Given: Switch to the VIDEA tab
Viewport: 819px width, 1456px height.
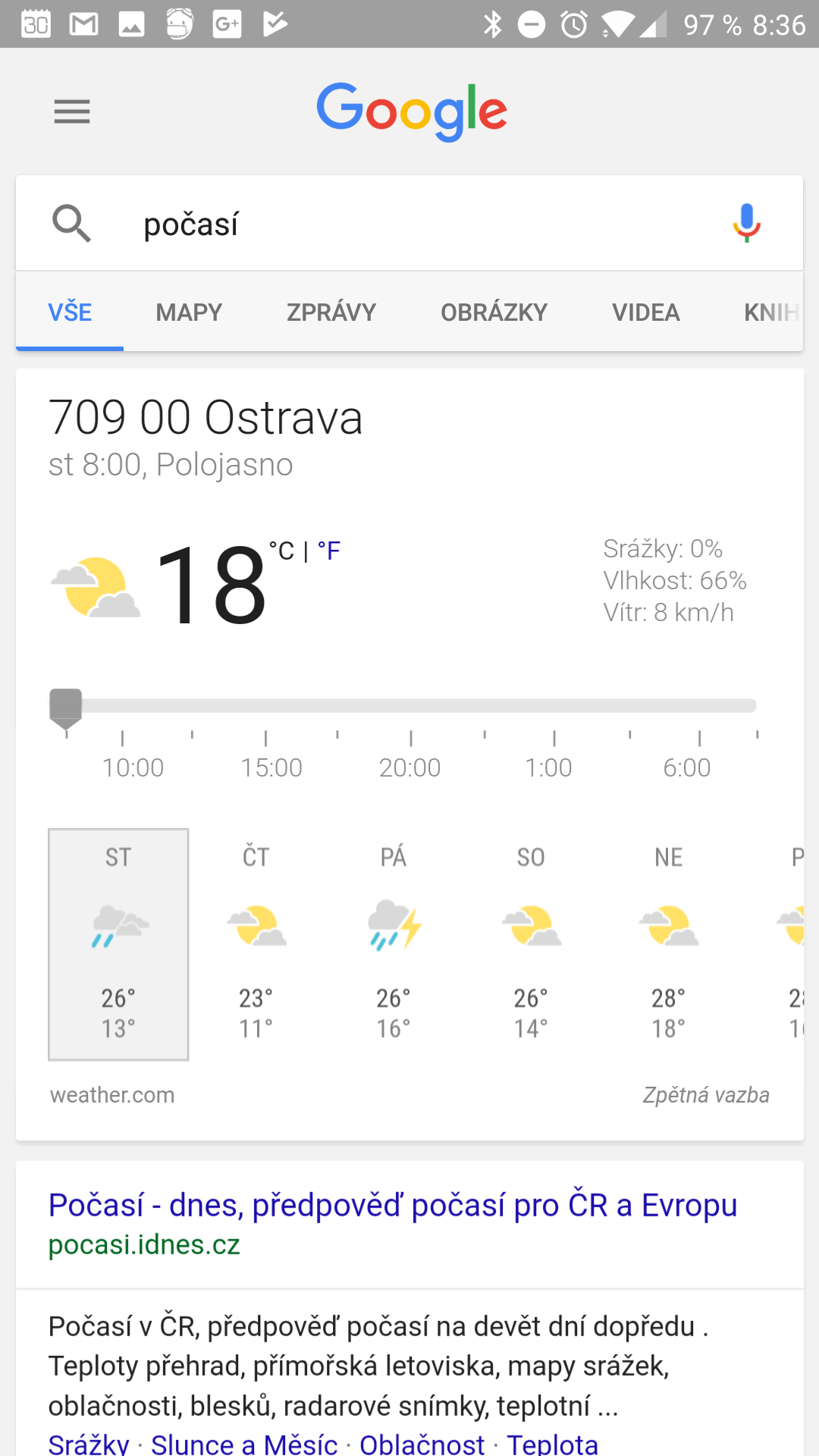Looking at the screenshot, I should (646, 312).
